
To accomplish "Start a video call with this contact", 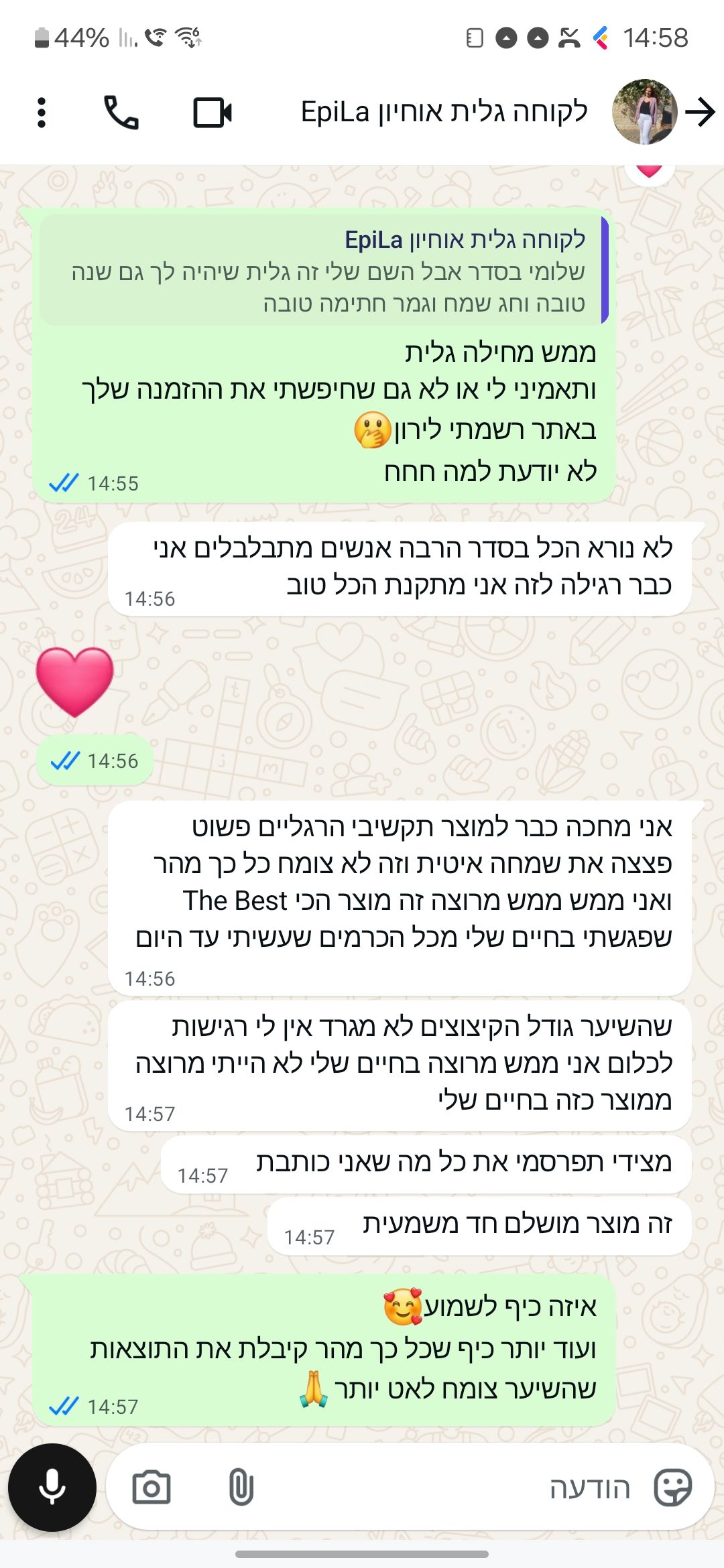I will coord(213,112).
